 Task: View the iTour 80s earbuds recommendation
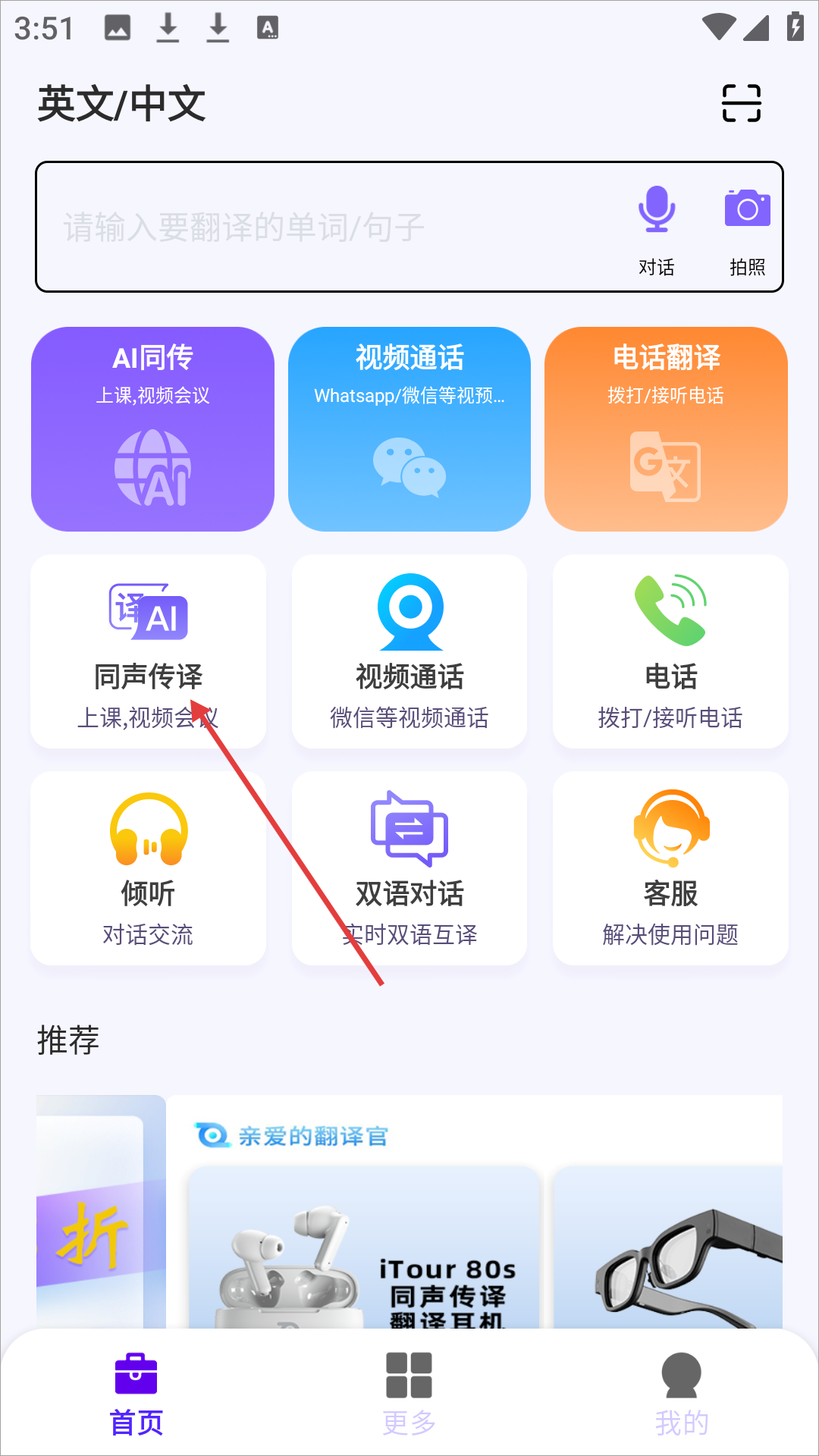pos(364,1251)
